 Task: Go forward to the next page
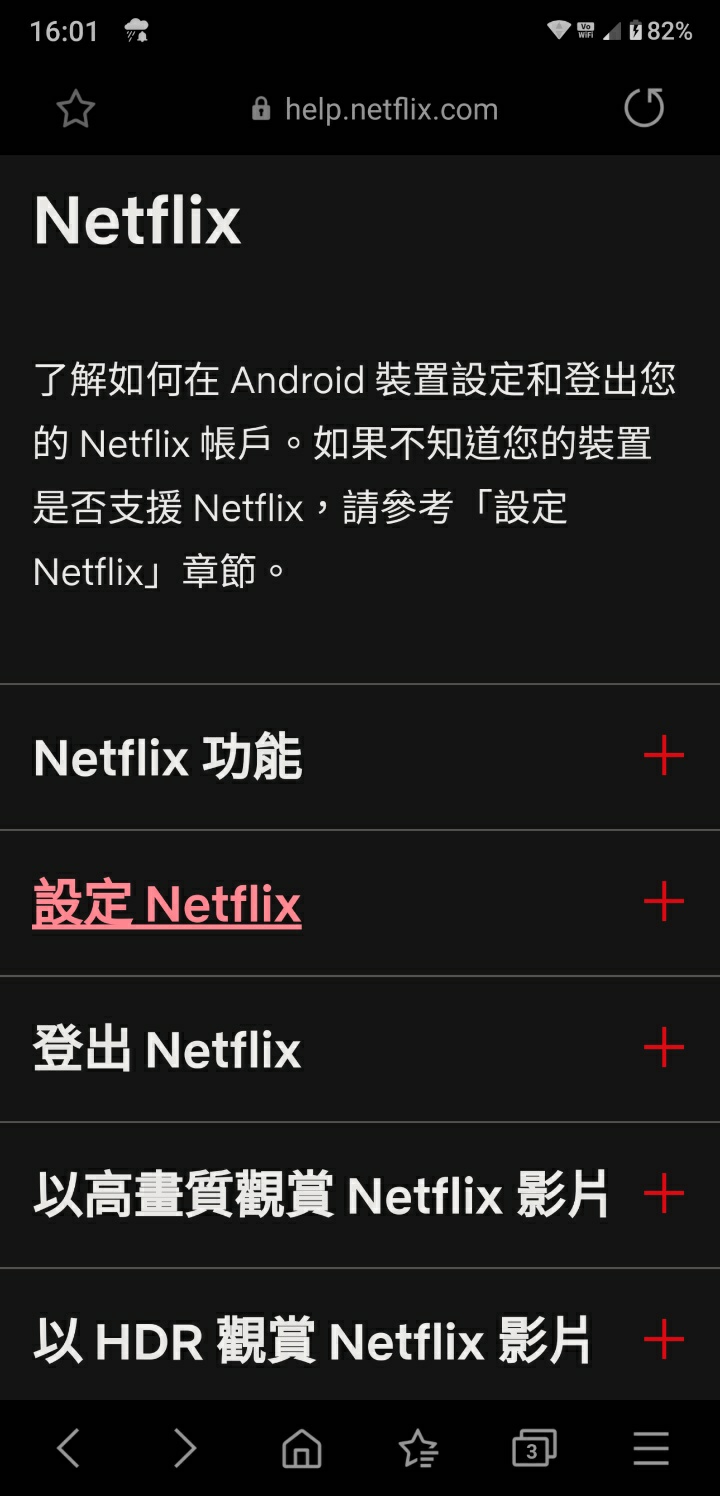tap(185, 1447)
